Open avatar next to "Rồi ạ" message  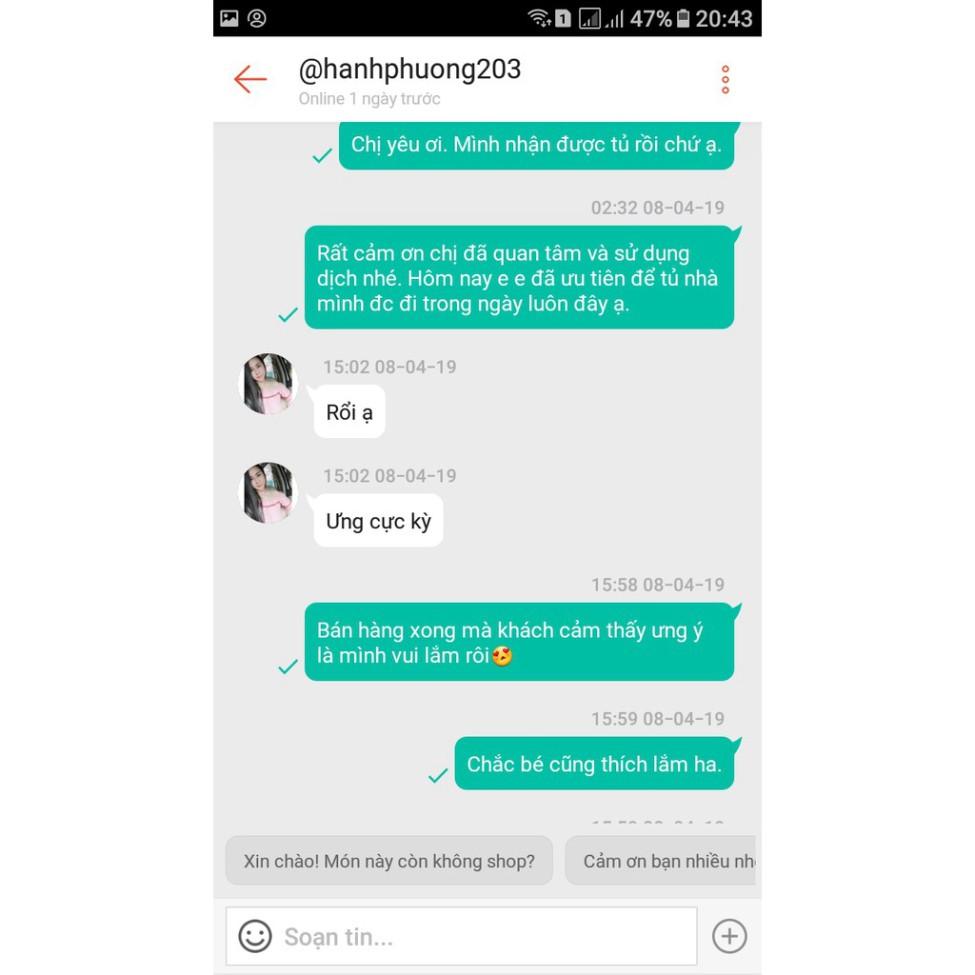click(x=269, y=384)
